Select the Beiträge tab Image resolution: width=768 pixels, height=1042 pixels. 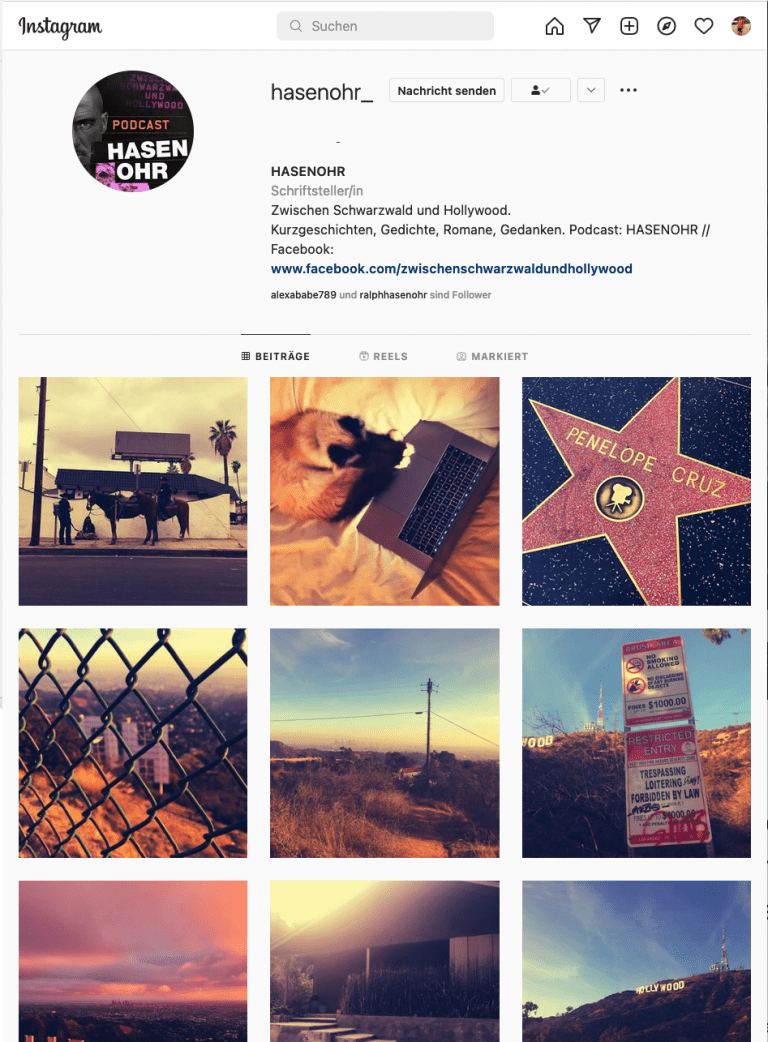(276, 356)
